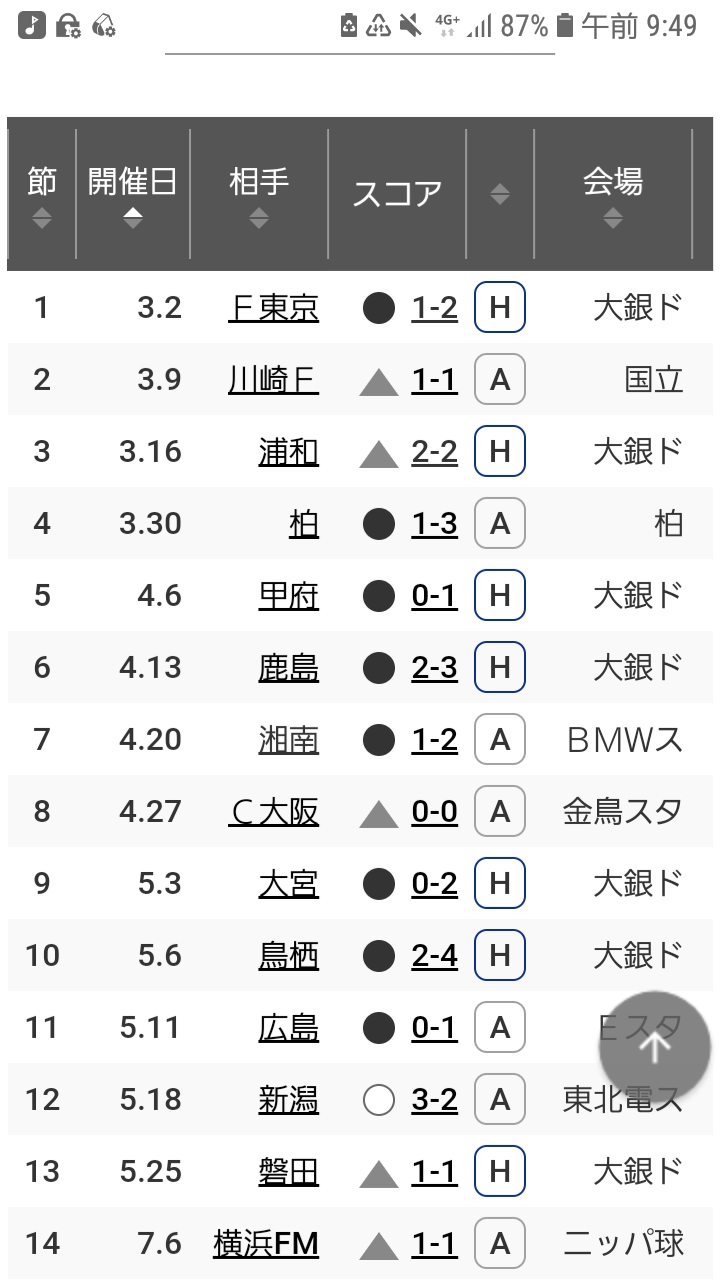Open the Ｆ東京 team link

273,308
